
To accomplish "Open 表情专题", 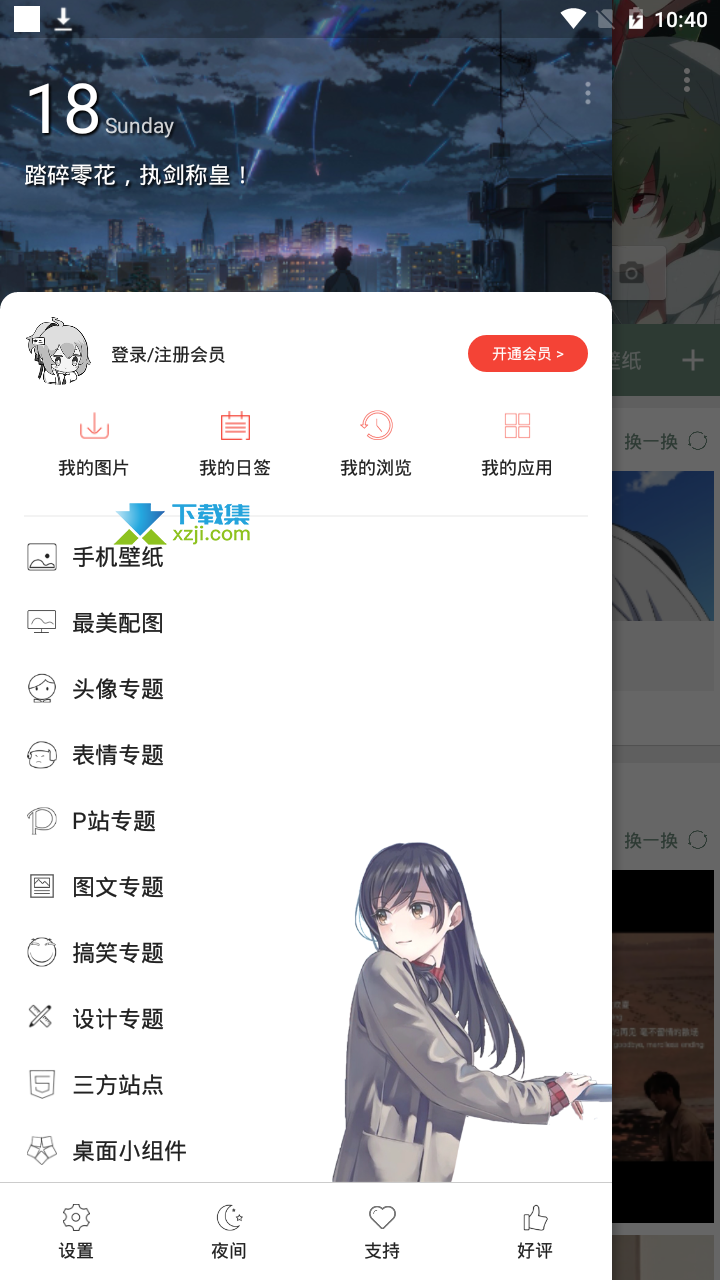I will [306, 755].
